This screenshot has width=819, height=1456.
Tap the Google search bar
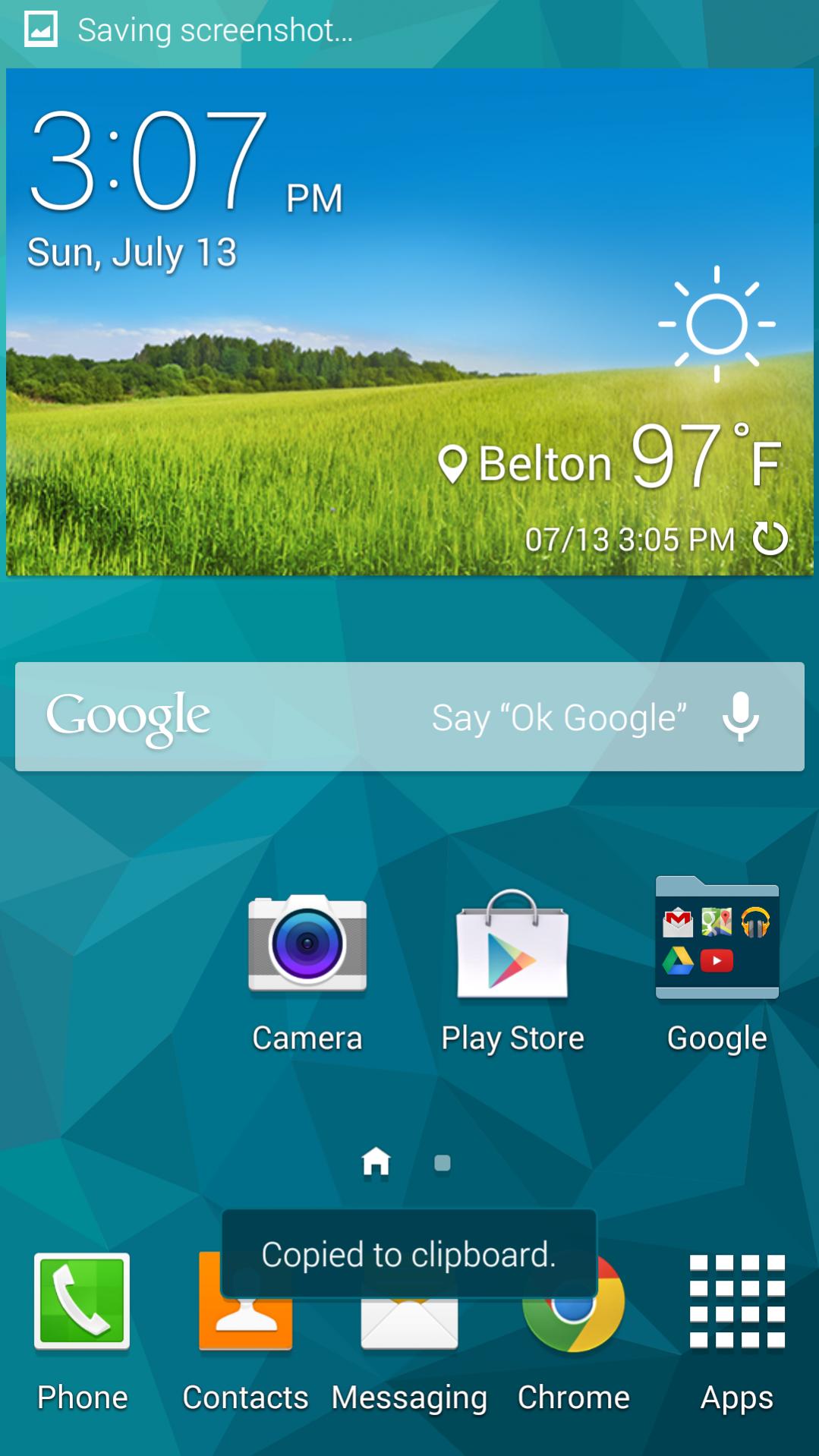coord(304,717)
